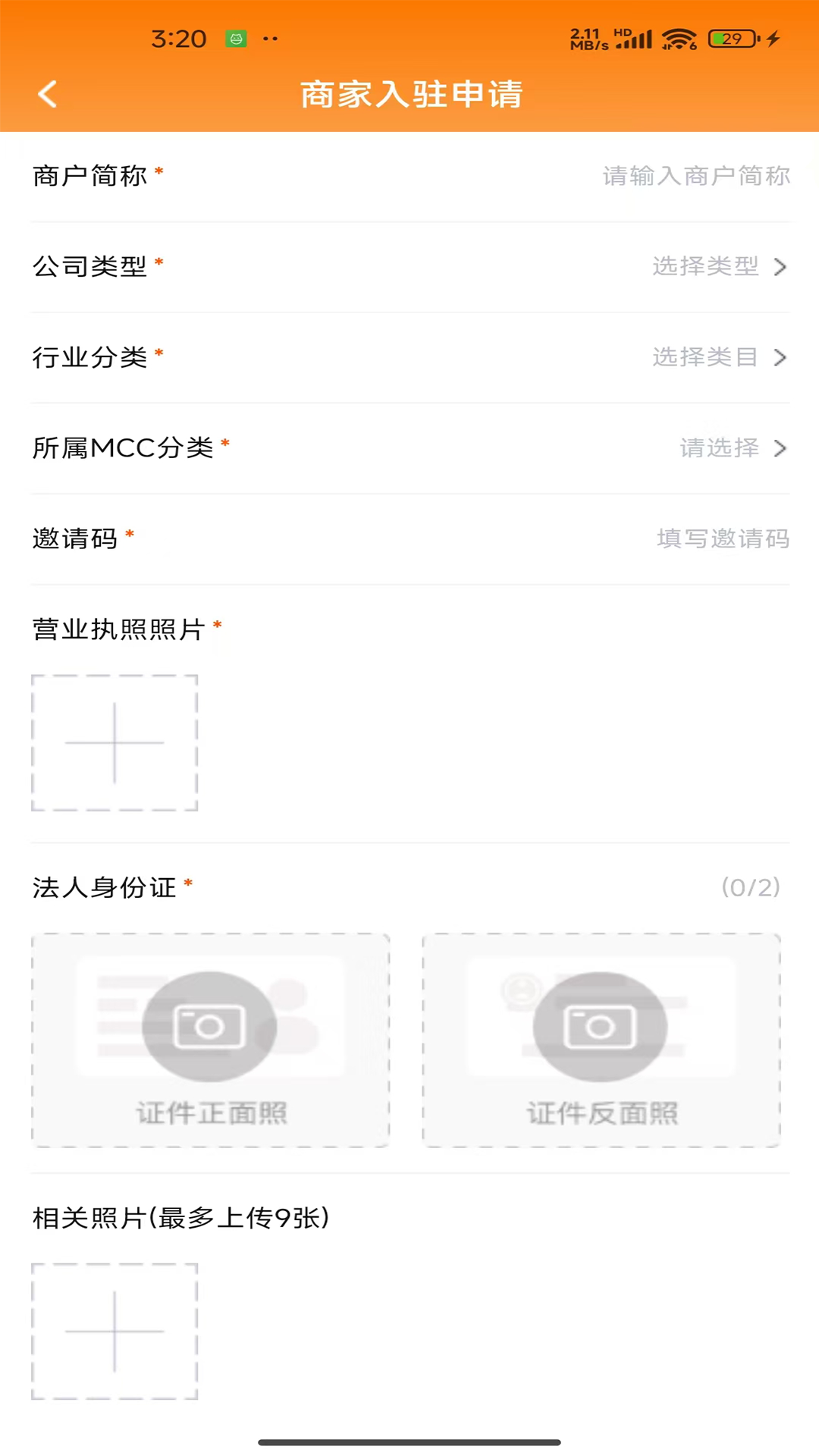Click the camera icon for 证件反面照

click(x=601, y=1026)
